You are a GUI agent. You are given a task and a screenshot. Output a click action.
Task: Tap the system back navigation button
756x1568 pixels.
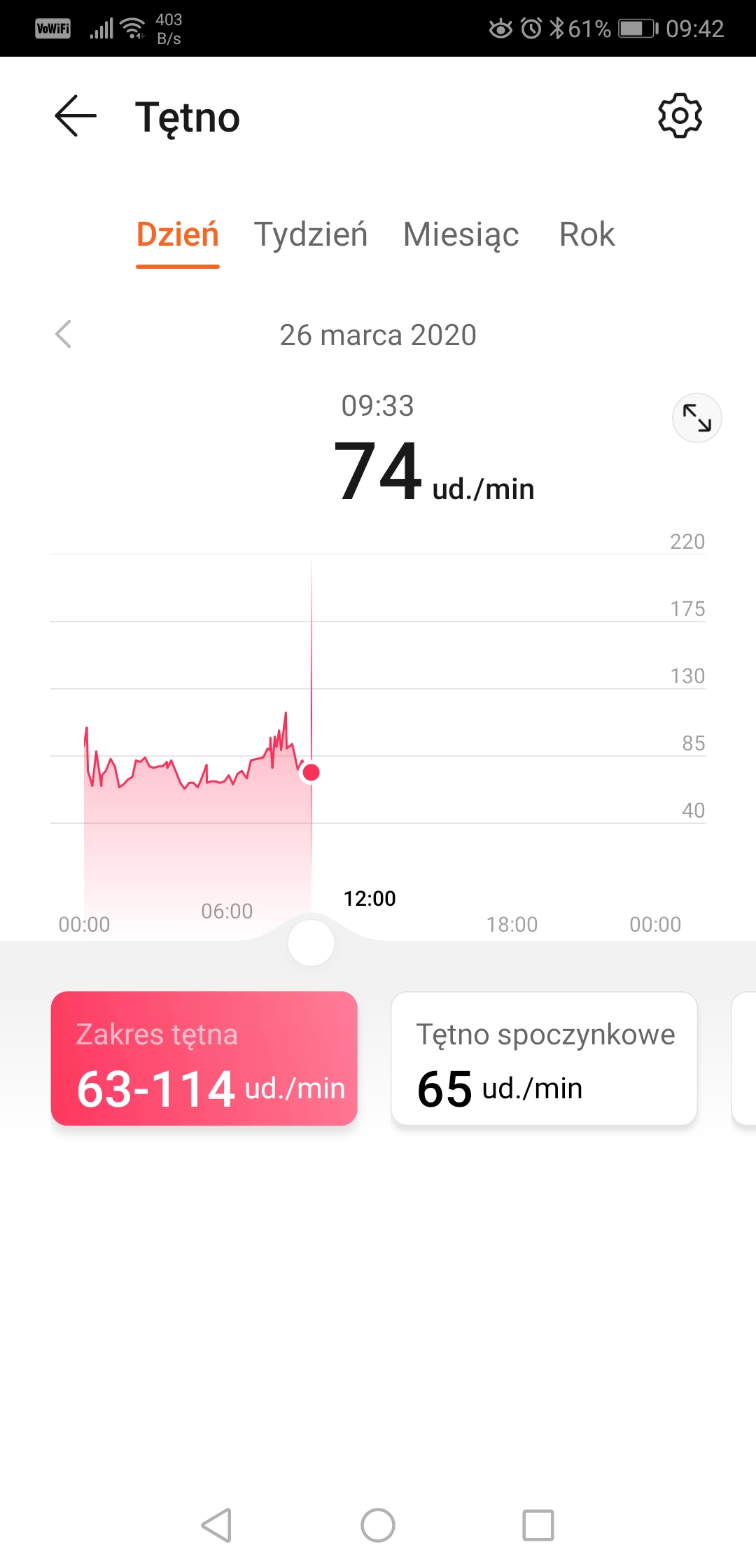(216, 1525)
